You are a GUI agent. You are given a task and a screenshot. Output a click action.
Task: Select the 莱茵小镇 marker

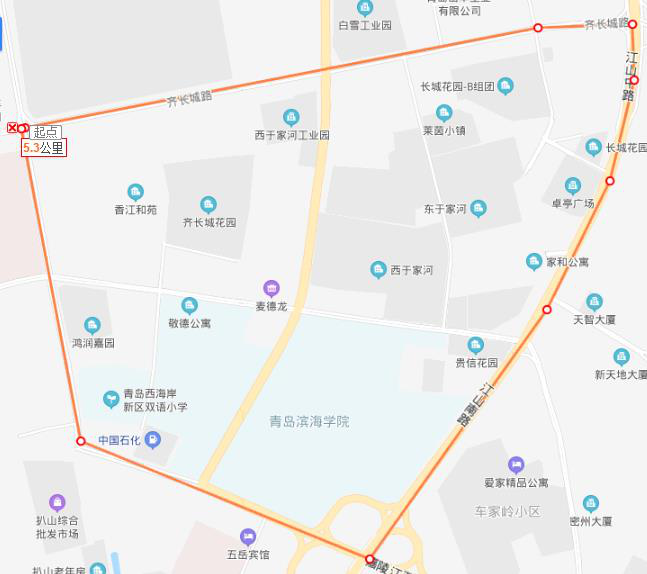coord(444,113)
